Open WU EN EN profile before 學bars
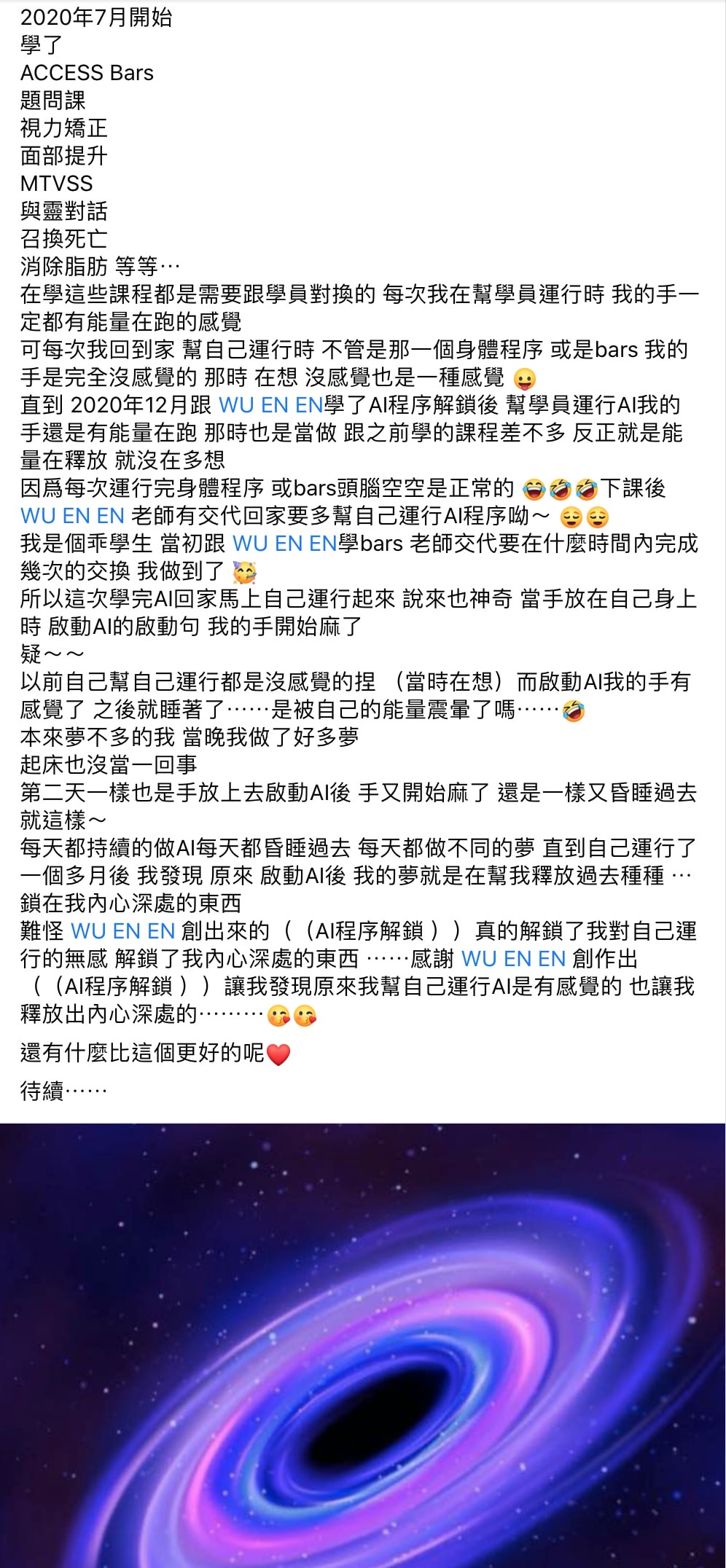This screenshot has width=726, height=1568. tap(284, 544)
